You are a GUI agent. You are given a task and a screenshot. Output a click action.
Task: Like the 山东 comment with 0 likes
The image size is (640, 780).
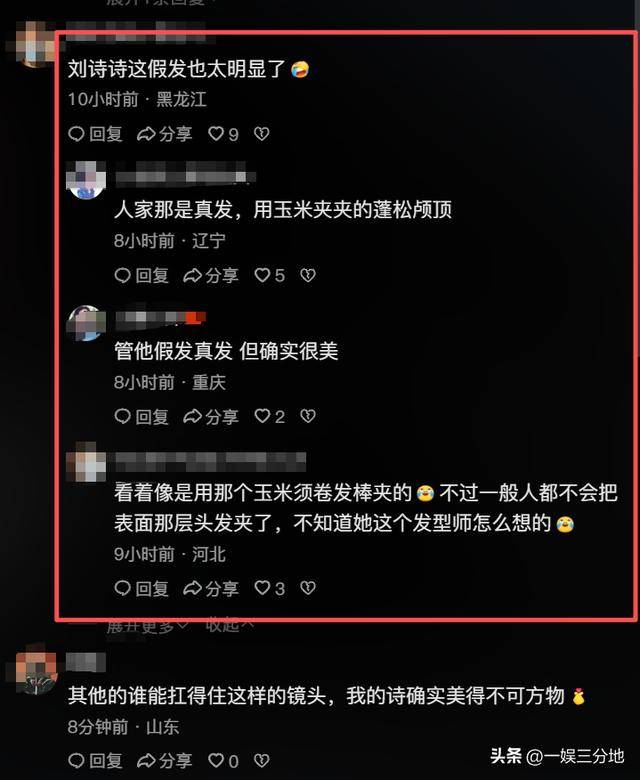pyautogui.click(x=223, y=761)
